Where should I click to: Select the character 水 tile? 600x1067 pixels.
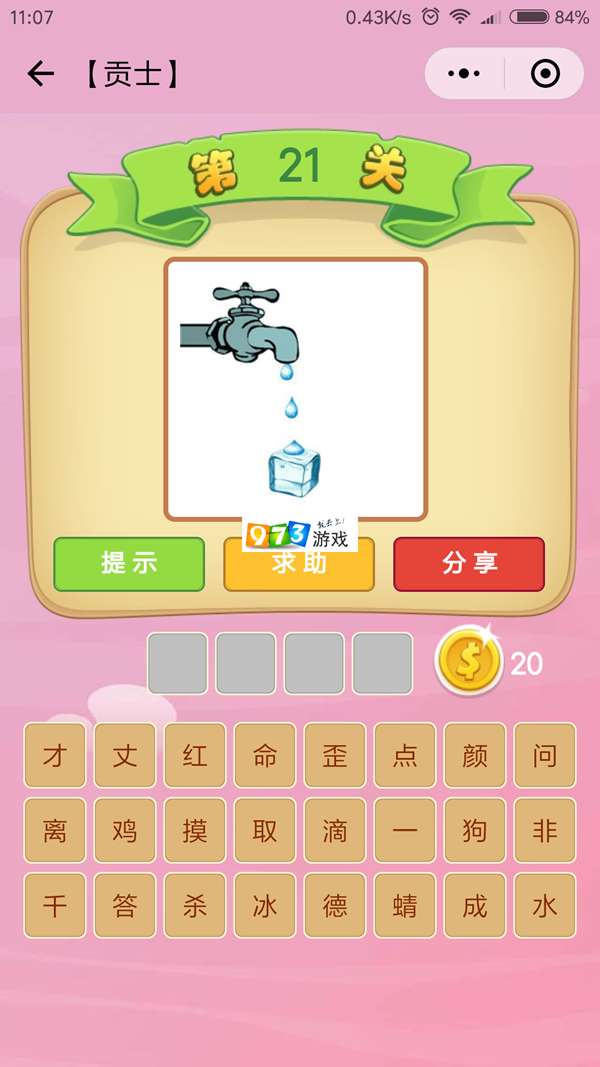[x=545, y=905]
